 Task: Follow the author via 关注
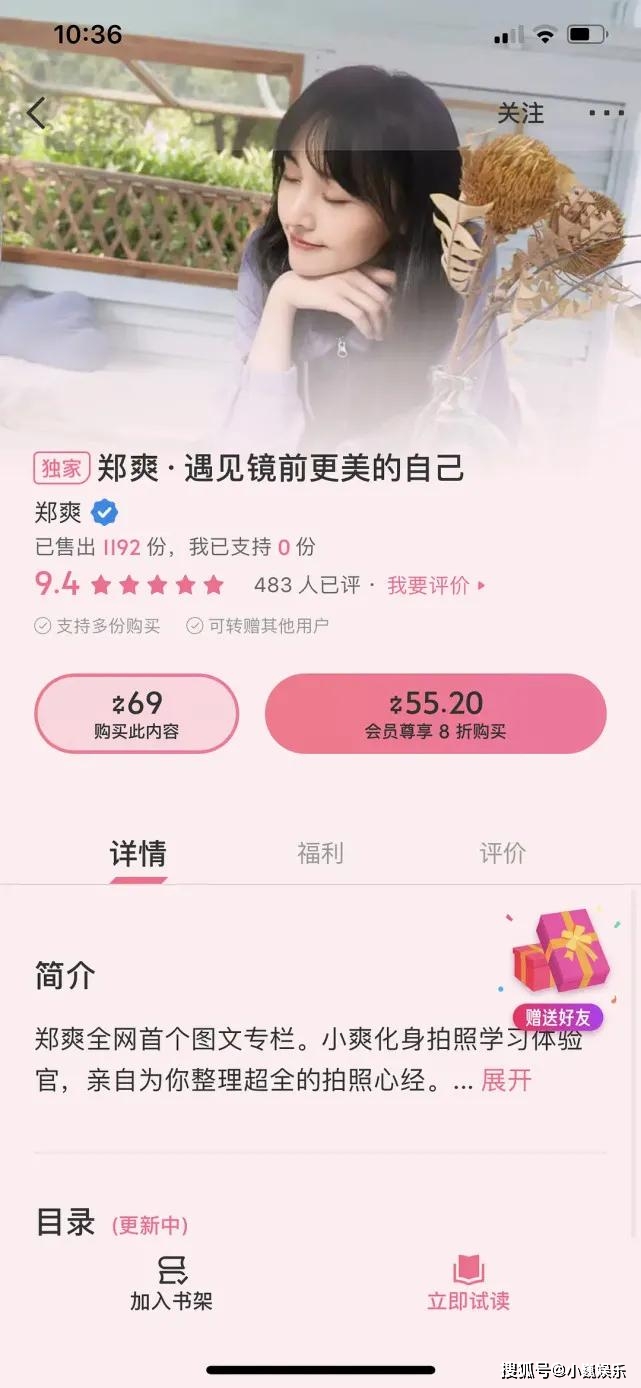[x=521, y=113]
